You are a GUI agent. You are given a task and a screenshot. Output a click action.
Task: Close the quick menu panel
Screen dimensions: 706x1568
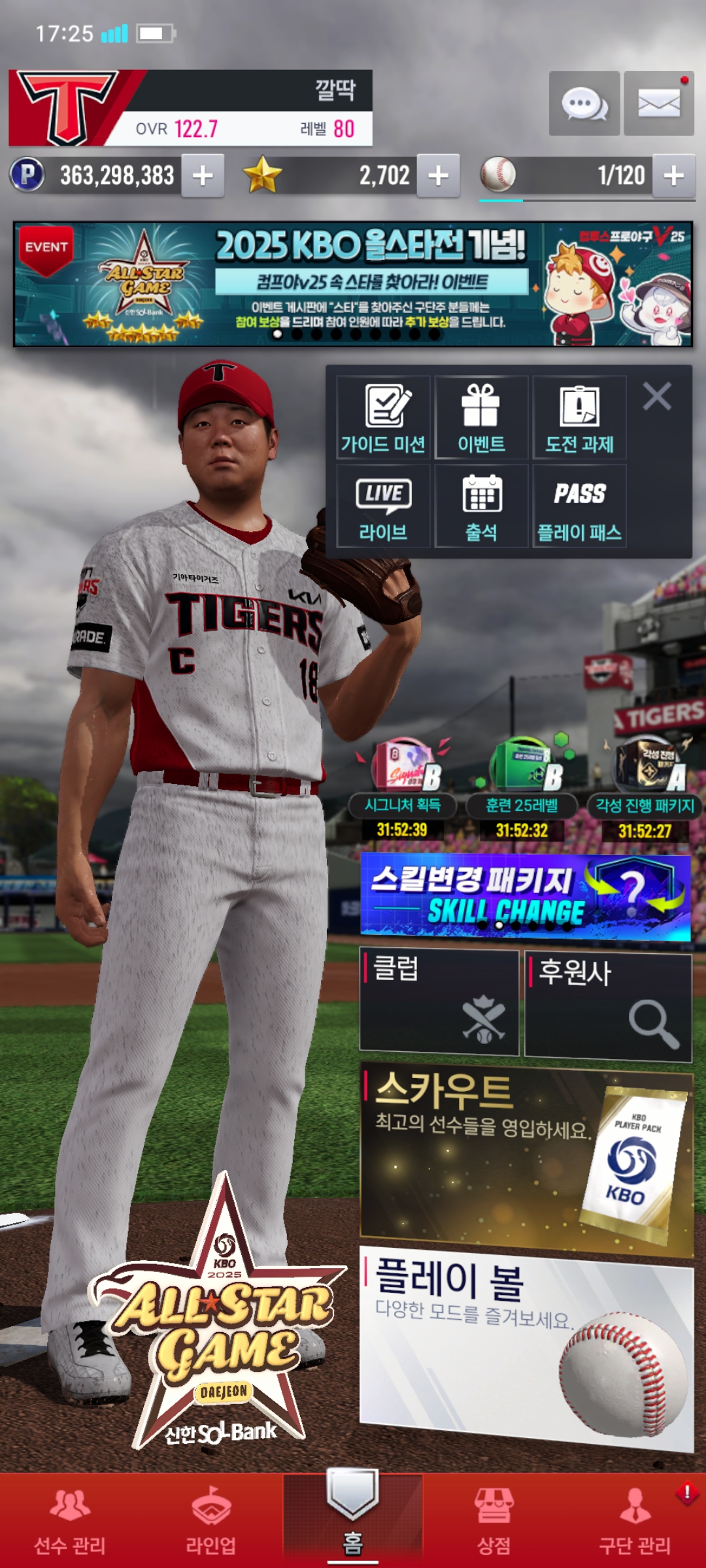tap(657, 397)
